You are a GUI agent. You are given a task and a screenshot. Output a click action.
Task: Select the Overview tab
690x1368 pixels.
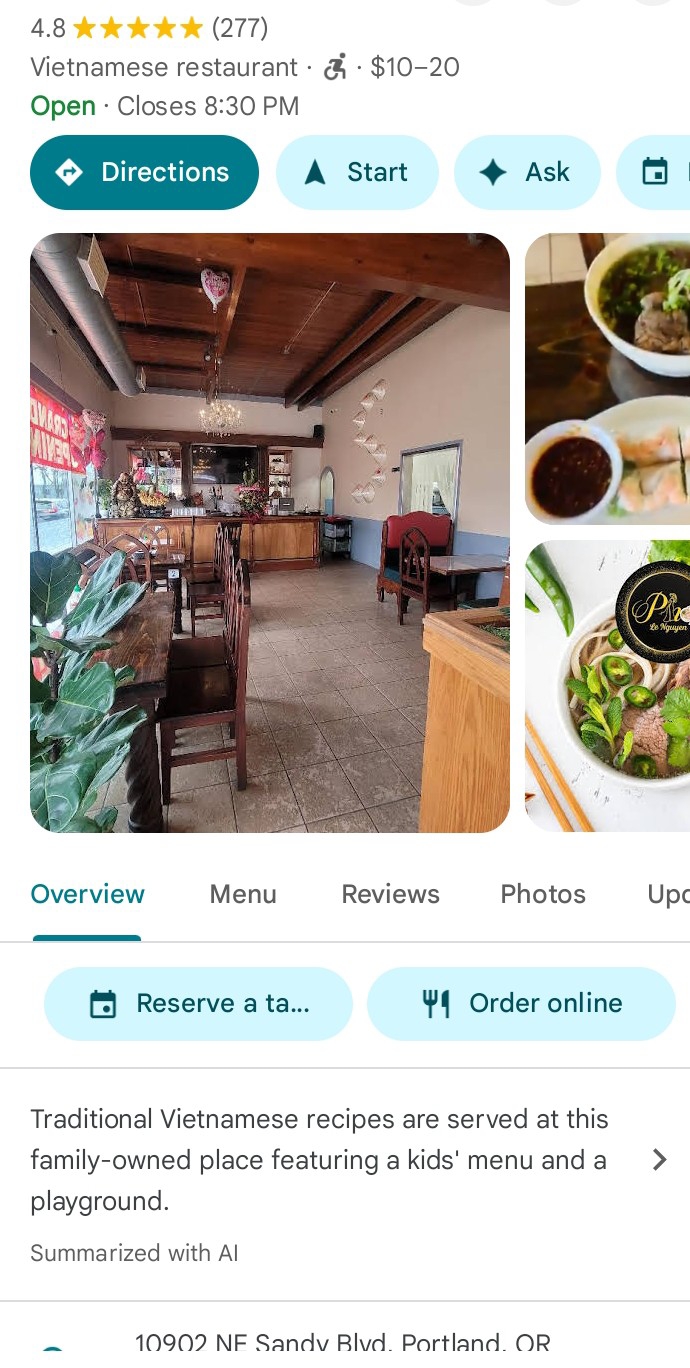pos(88,894)
